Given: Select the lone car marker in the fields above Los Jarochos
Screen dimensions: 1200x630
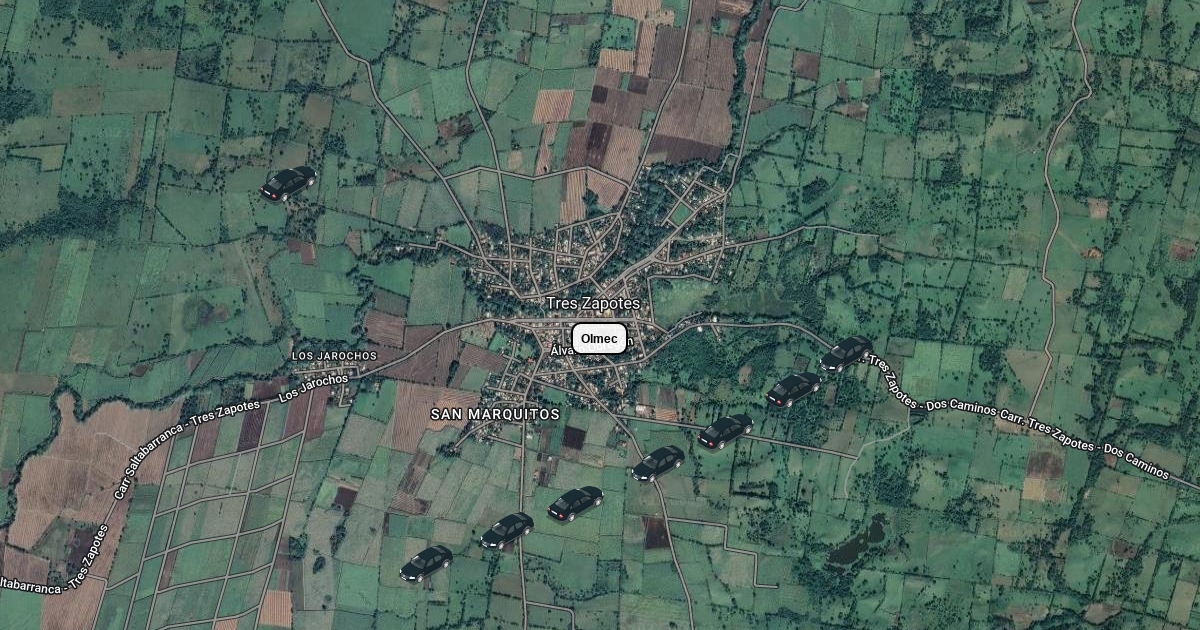Looking at the screenshot, I should [288, 183].
